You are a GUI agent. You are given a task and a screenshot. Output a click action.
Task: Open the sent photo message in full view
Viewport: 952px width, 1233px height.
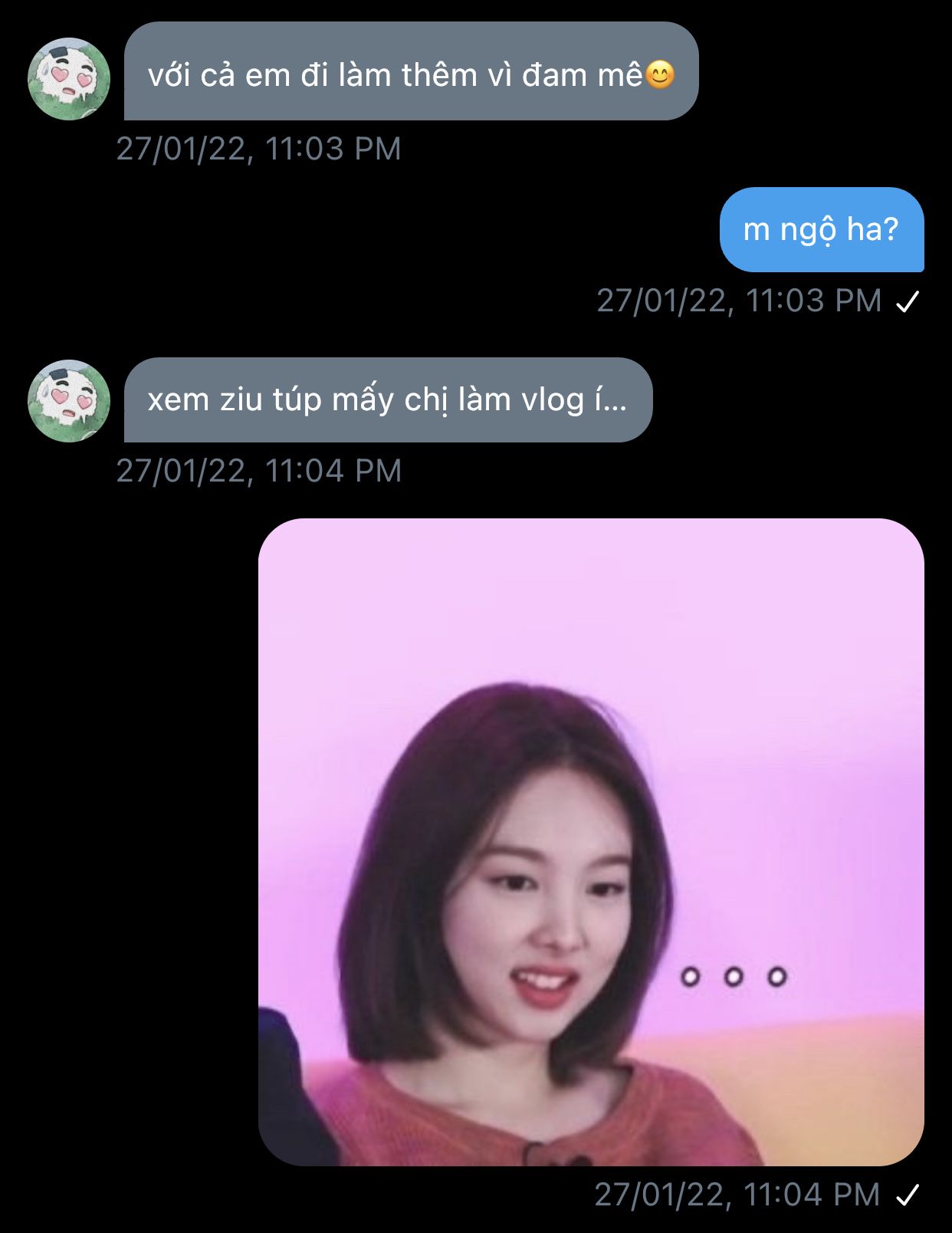click(x=590, y=841)
